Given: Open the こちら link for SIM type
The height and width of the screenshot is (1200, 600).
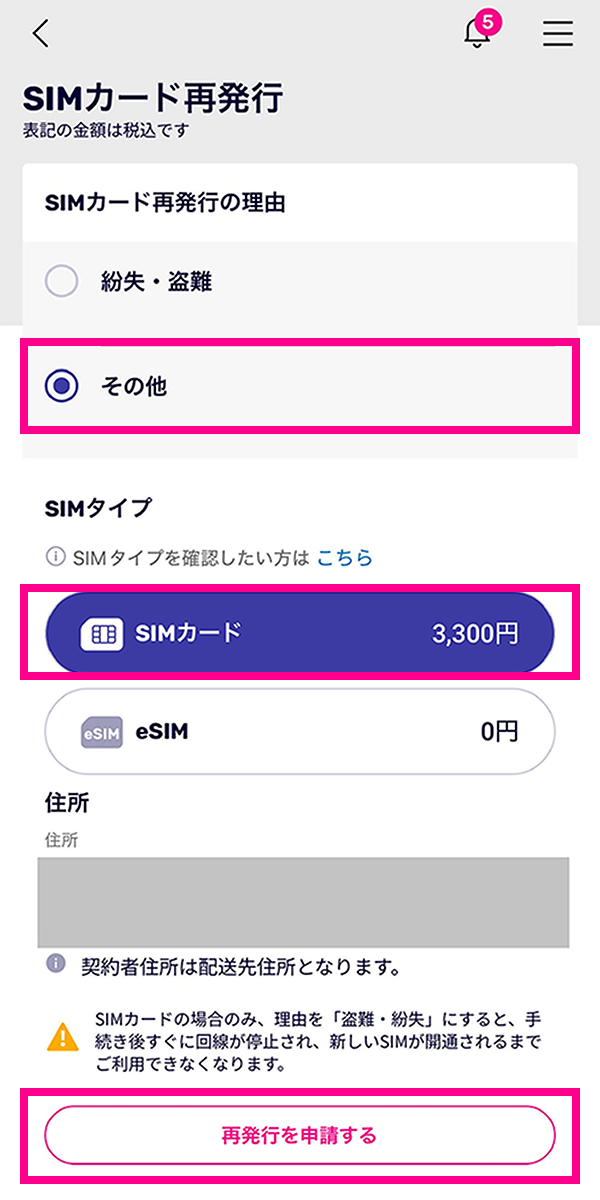Looking at the screenshot, I should (345, 558).
